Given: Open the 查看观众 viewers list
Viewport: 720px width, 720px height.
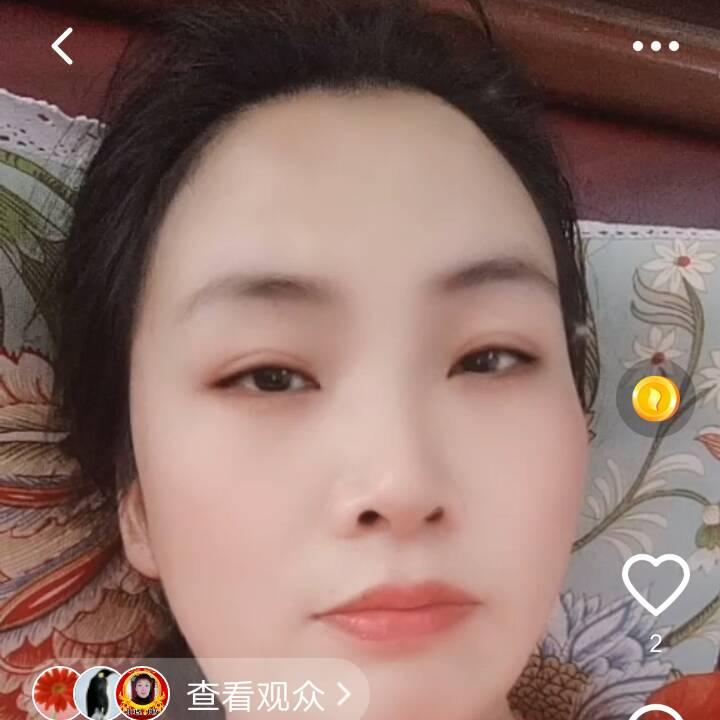Looking at the screenshot, I should (x=268, y=693).
